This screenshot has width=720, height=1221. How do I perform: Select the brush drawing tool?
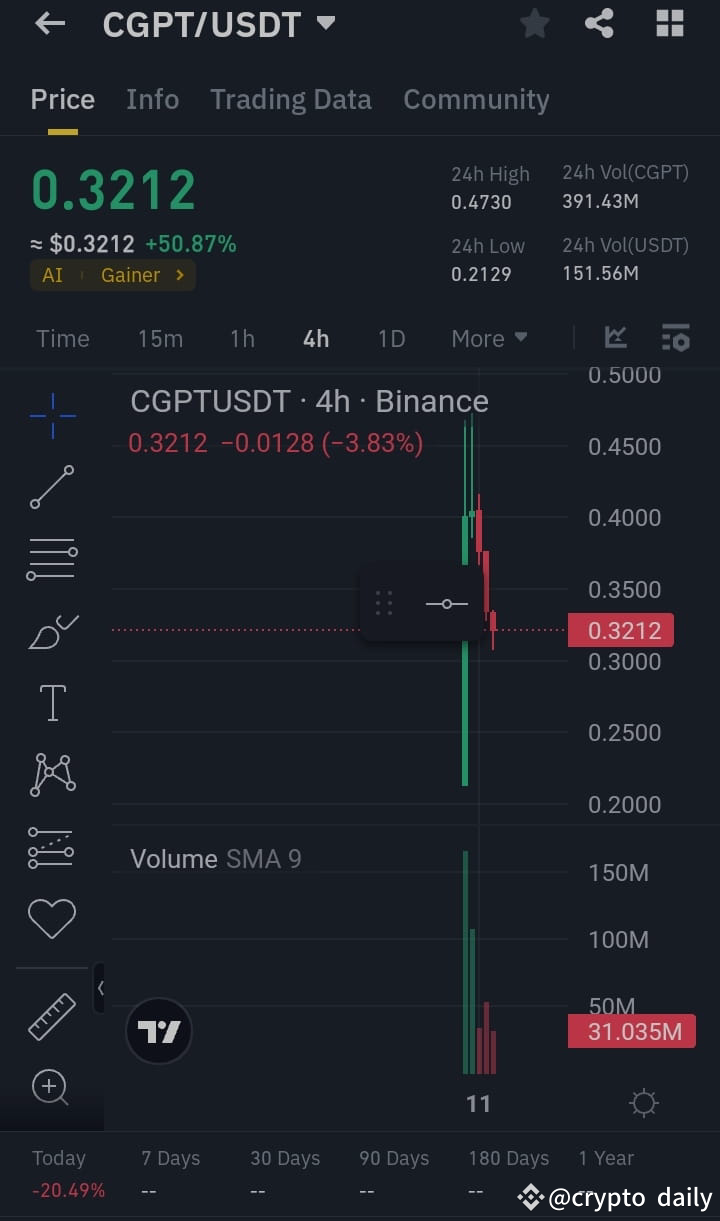click(52, 631)
